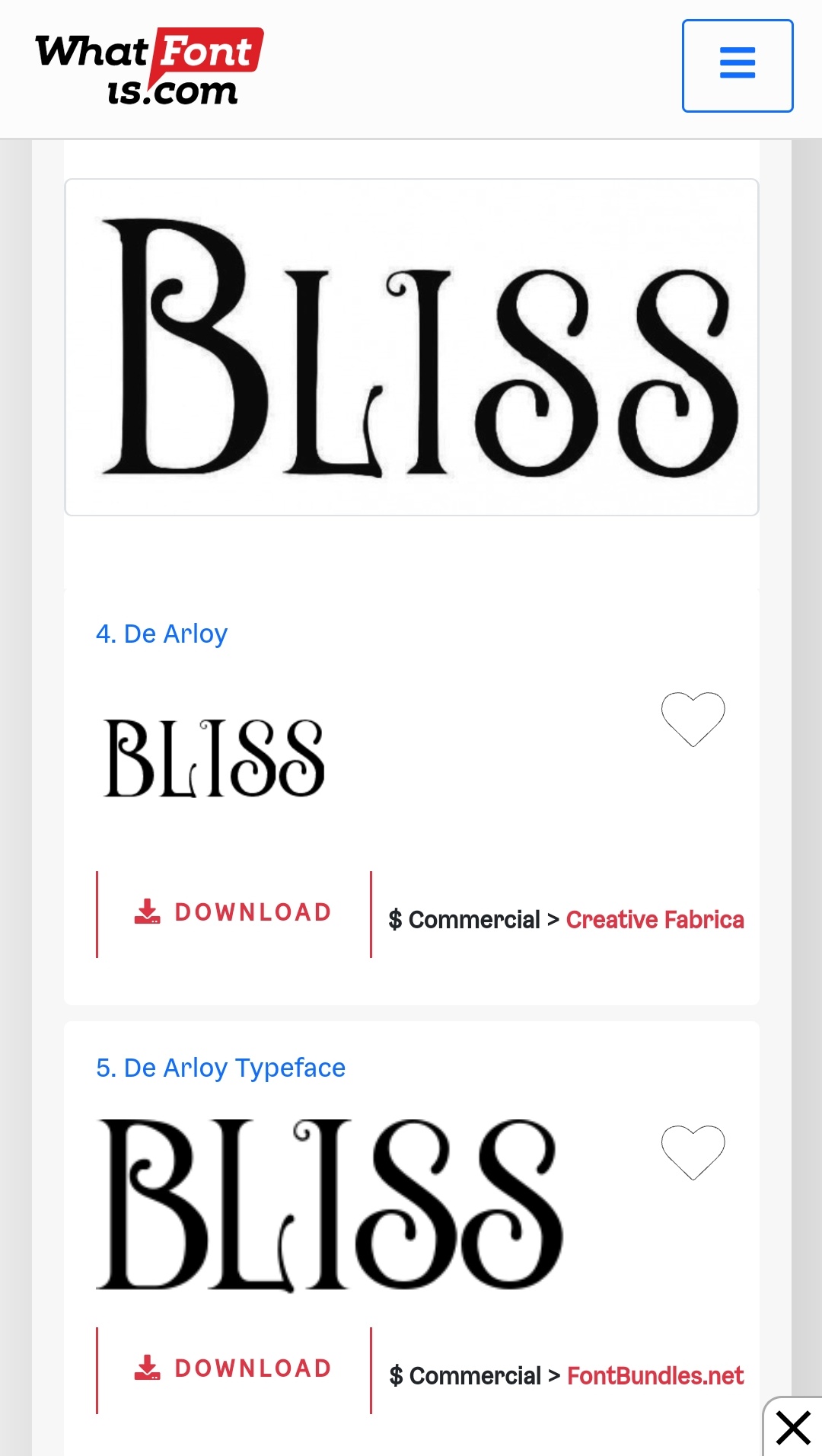
Task: Download the De Arloy Typeface font
Action: click(234, 1369)
